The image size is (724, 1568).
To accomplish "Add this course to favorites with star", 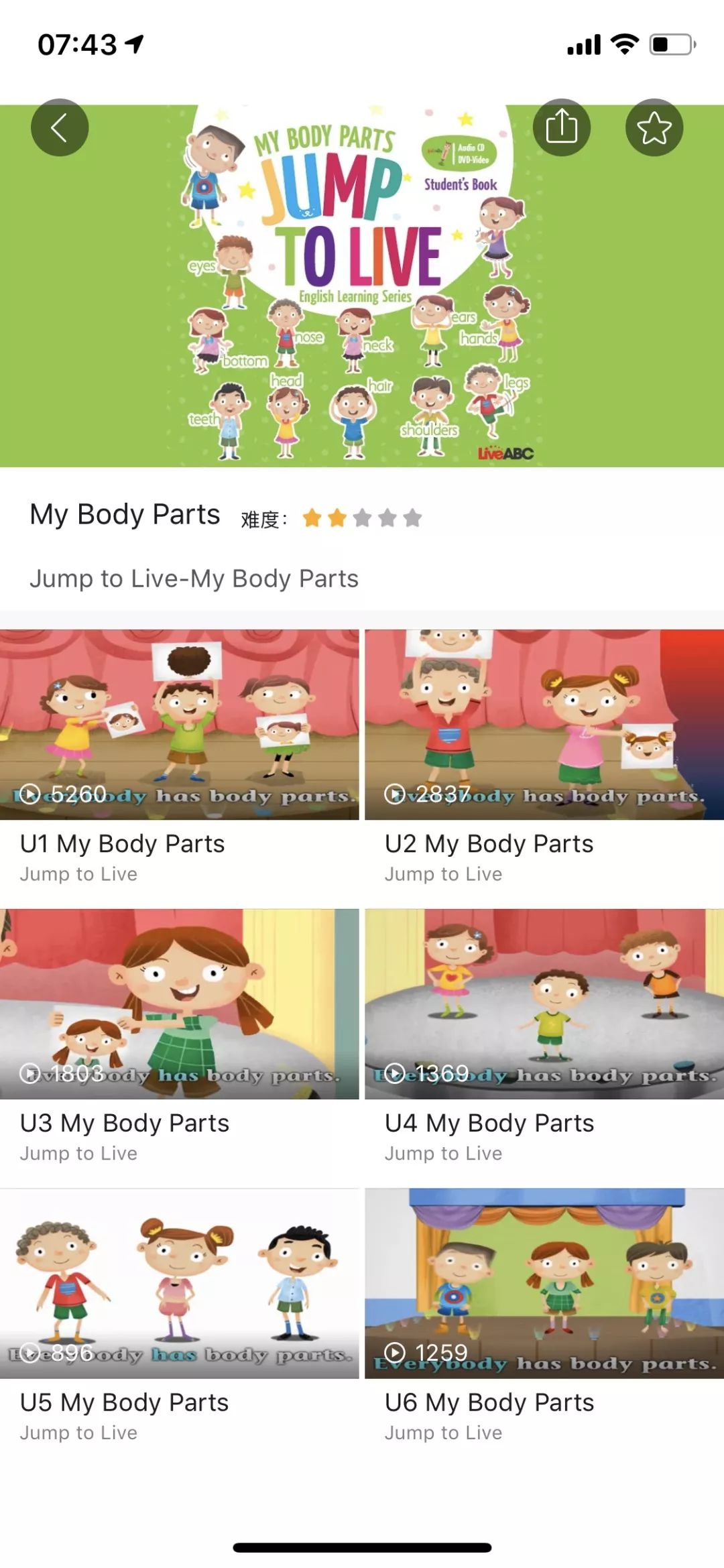I will pos(654,127).
